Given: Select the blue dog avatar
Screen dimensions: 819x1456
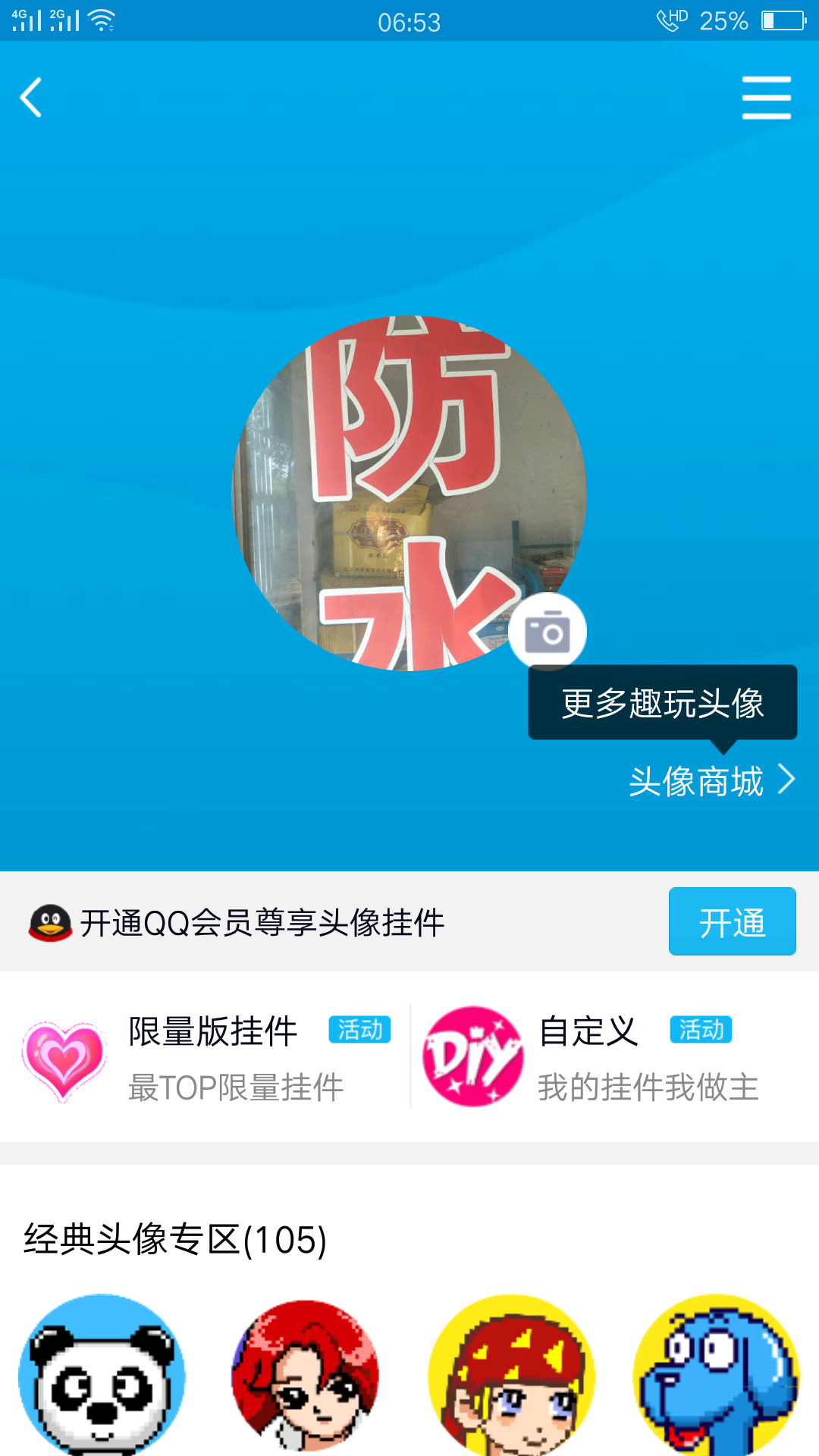Looking at the screenshot, I should click(x=716, y=1374).
